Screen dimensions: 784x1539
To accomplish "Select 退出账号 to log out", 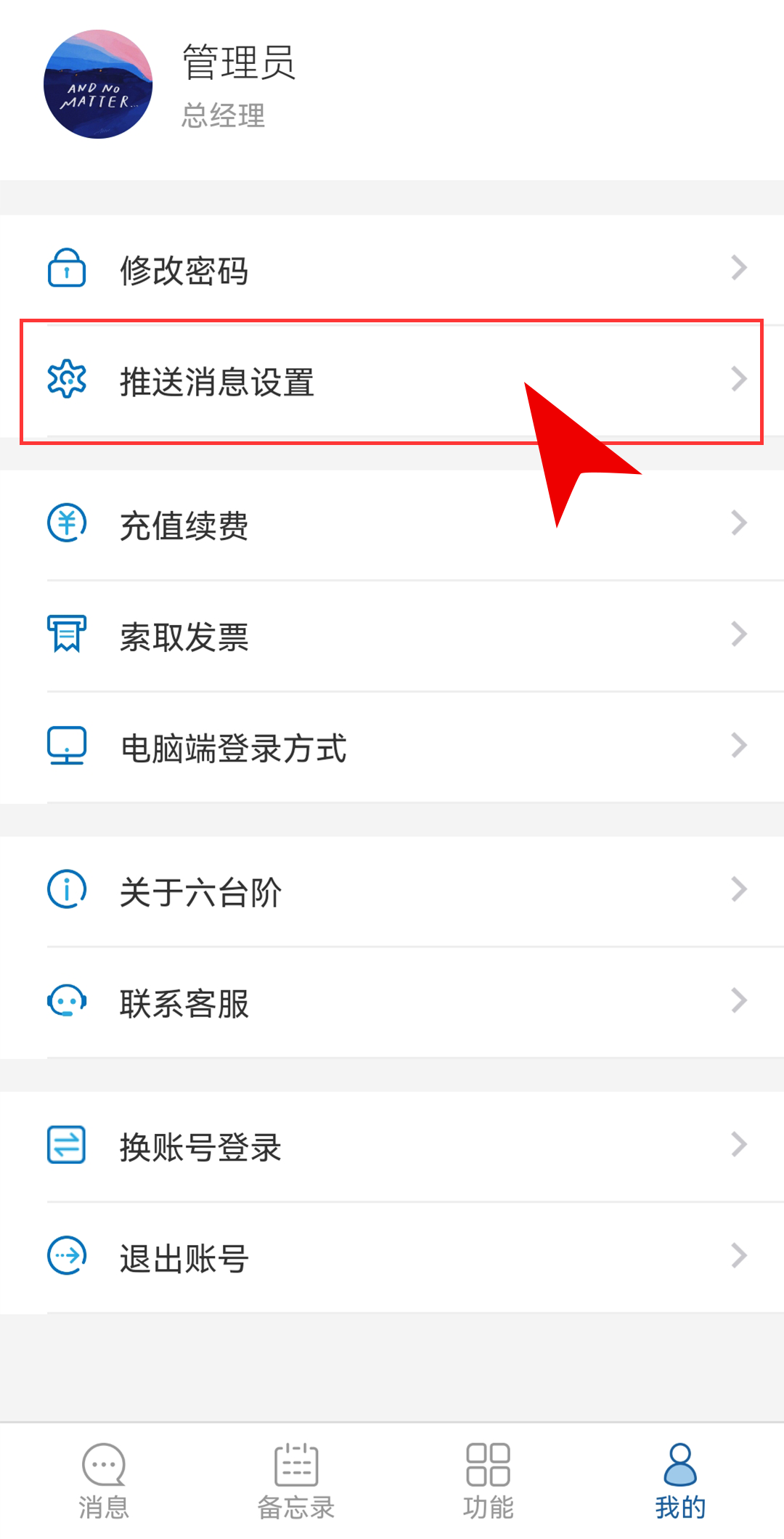I will pyautogui.click(x=392, y=1257).
